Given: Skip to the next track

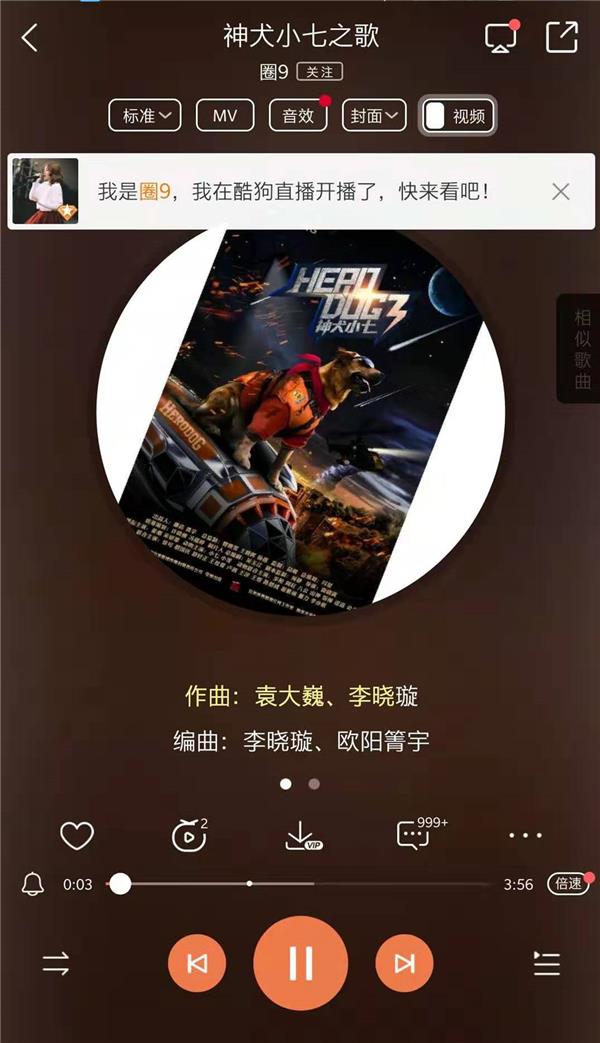Looking at the screenshot, I should tap(404, 963).
